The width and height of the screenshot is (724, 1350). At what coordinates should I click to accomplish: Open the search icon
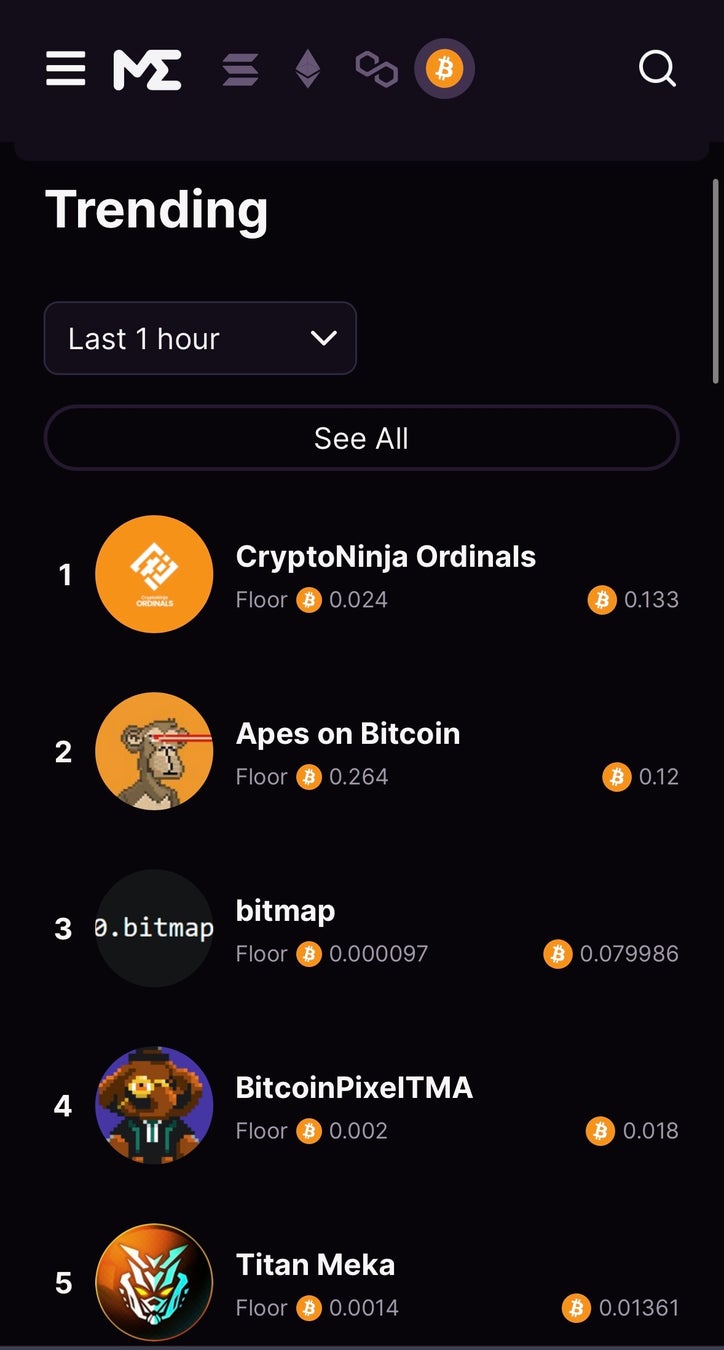(657, 69)
